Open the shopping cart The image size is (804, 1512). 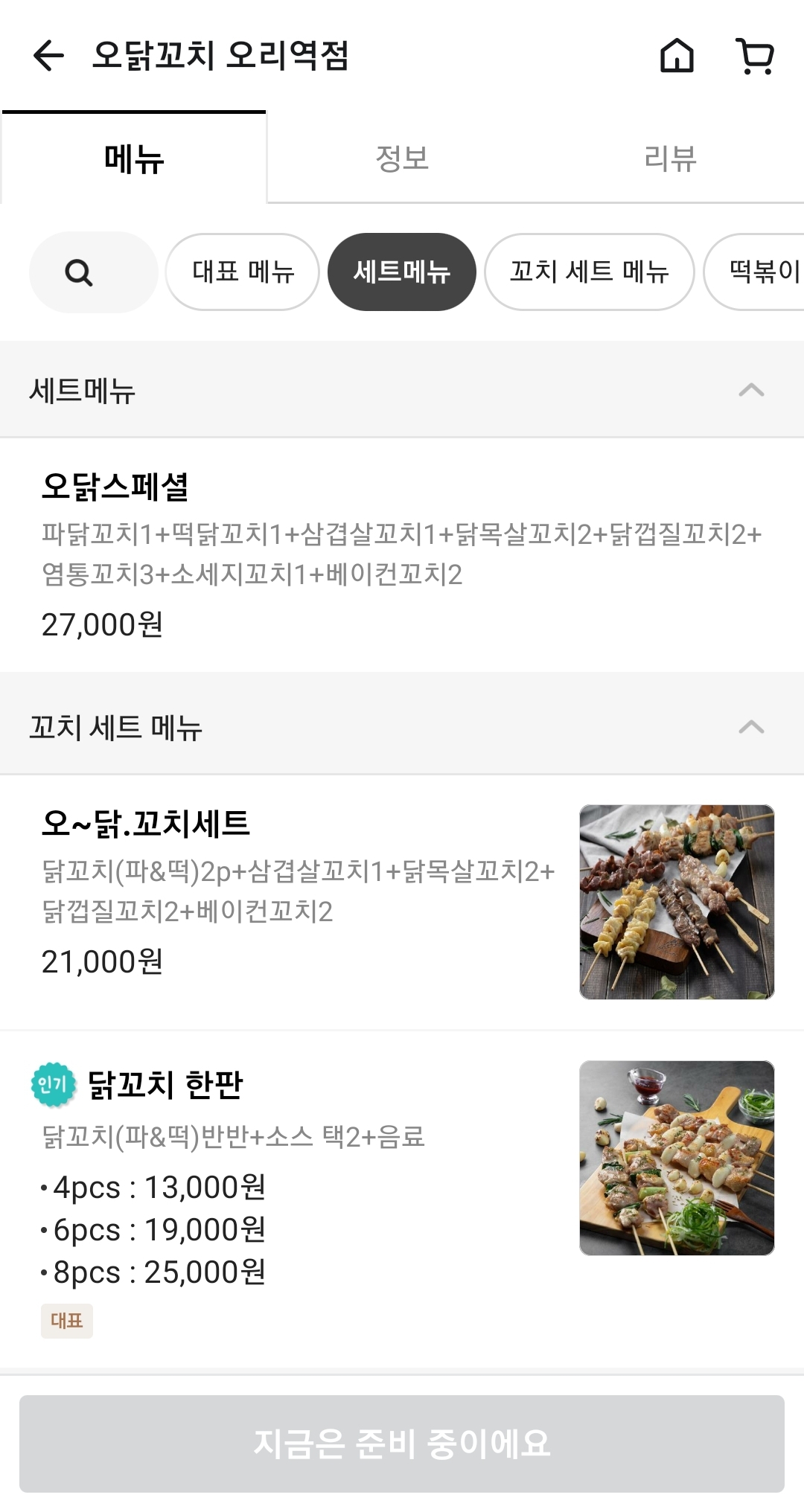point(755,56)
